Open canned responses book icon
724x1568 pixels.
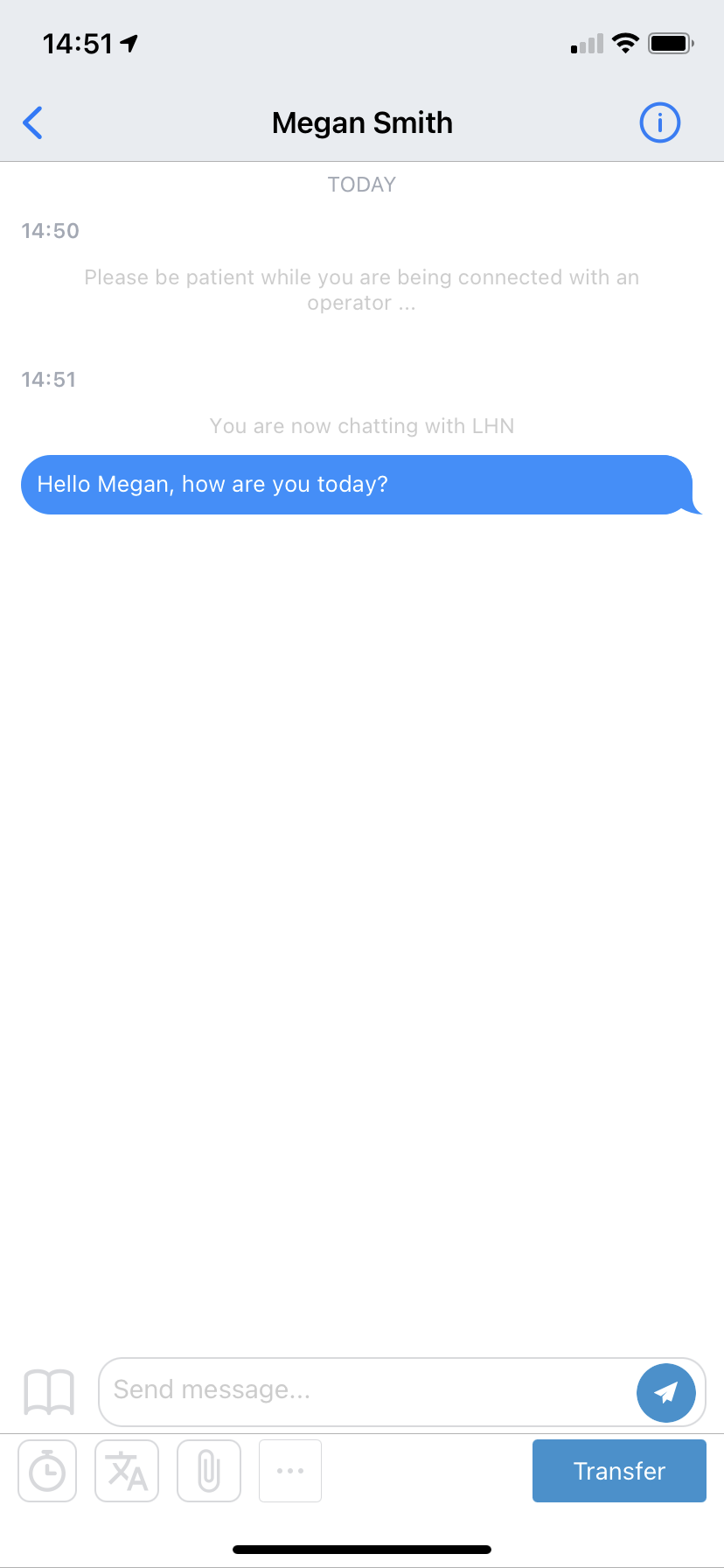coord(49,1391)
